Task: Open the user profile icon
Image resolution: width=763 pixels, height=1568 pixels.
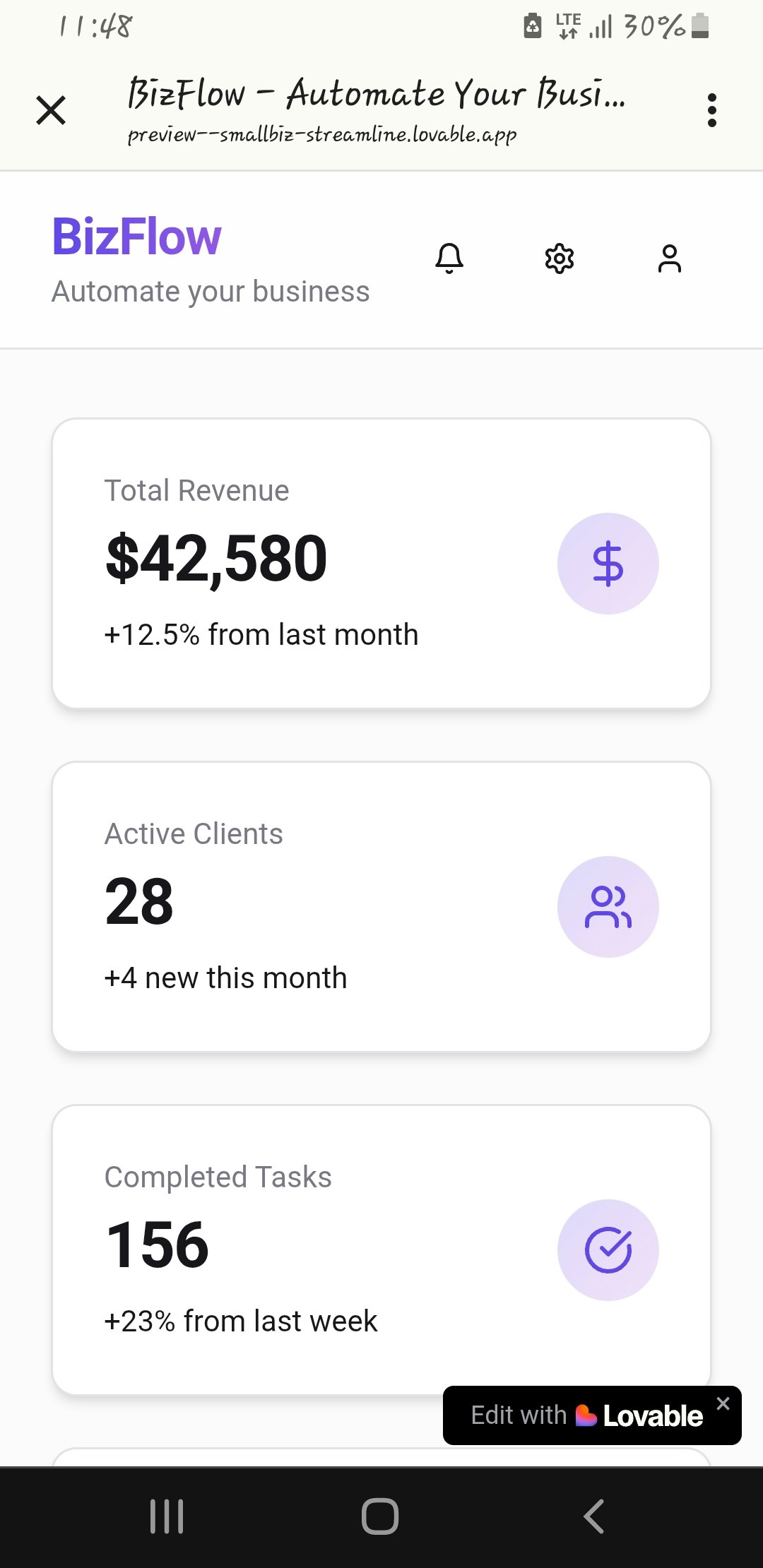Action: pyautogui.click(x=670, y=259)
